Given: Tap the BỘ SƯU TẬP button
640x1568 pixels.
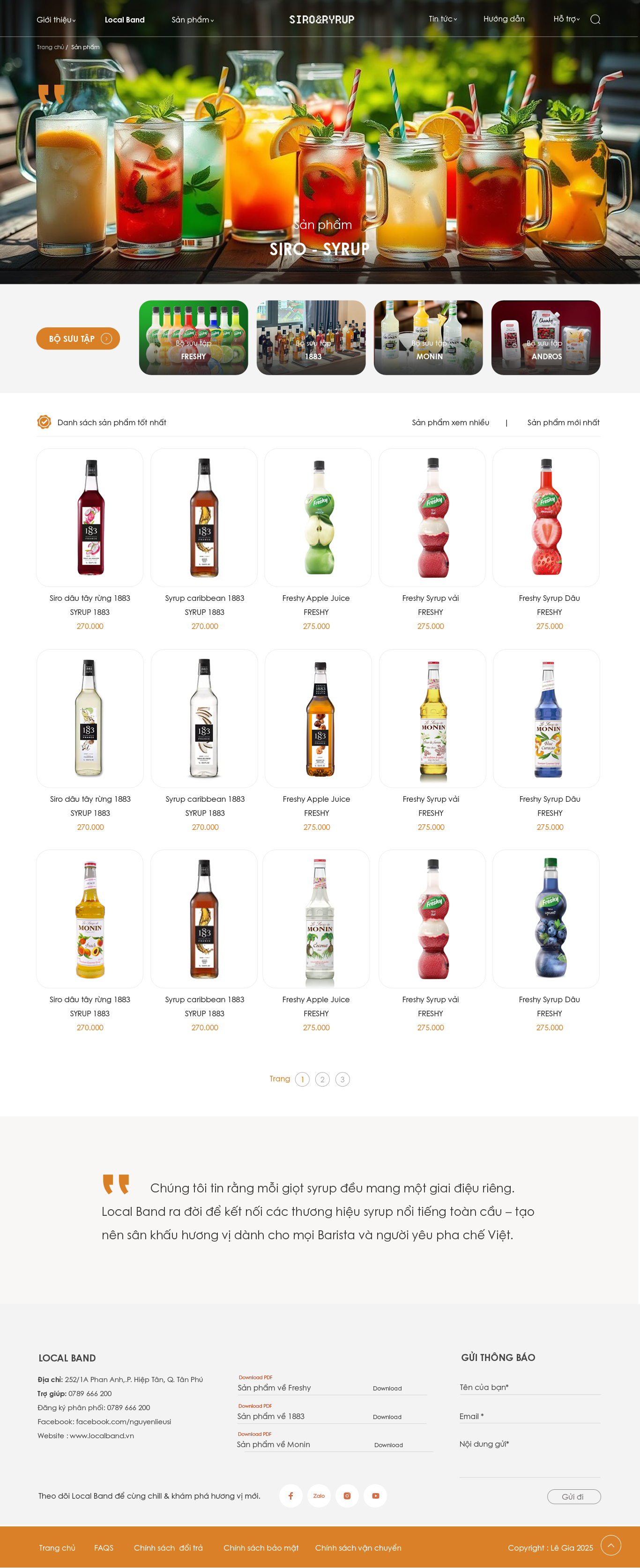Looking at the screenshot, I should pos(78,339).
